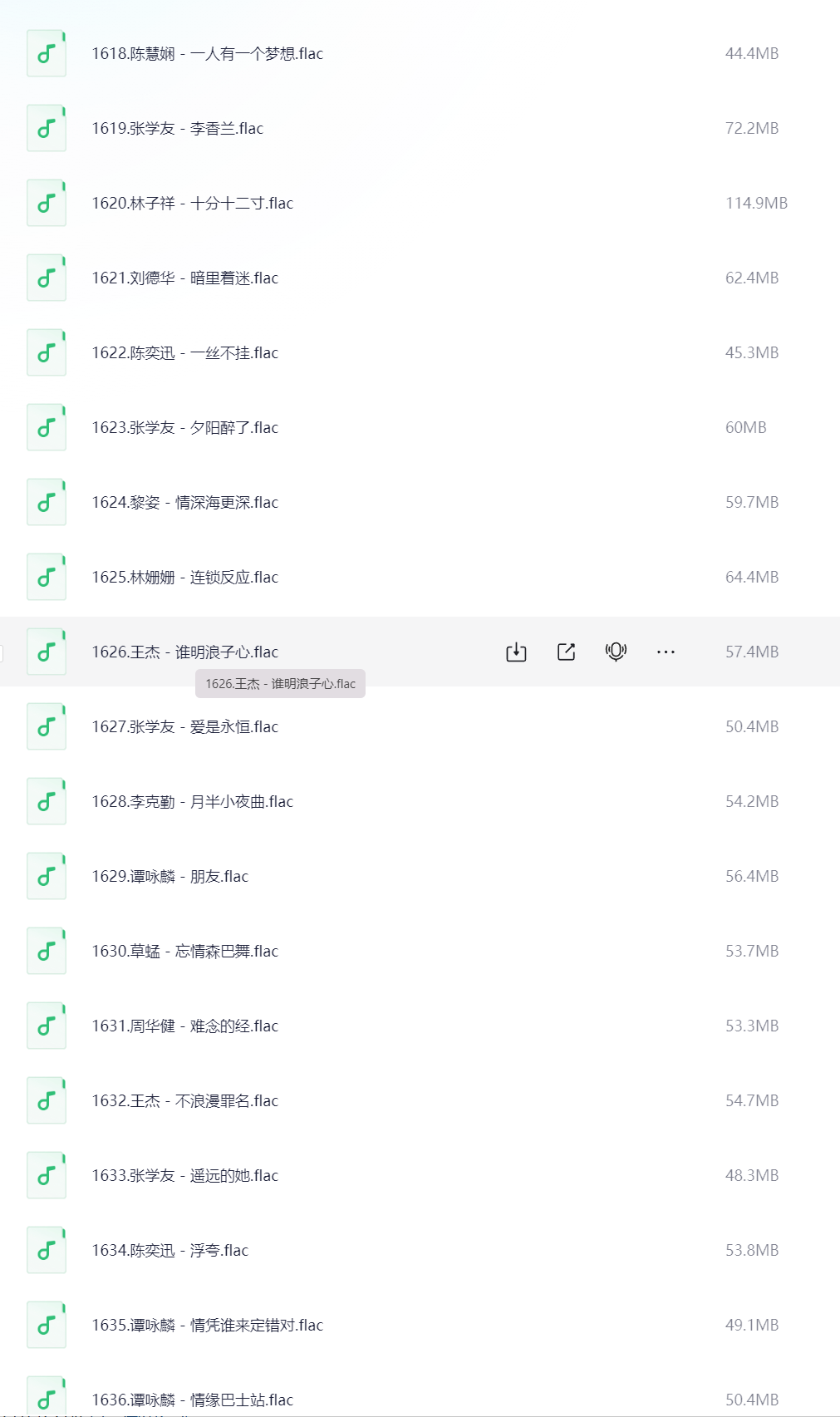The image size is (840, 1417).
Task: Open more options for 1626.王杰 file
Action: pos(666,652)
